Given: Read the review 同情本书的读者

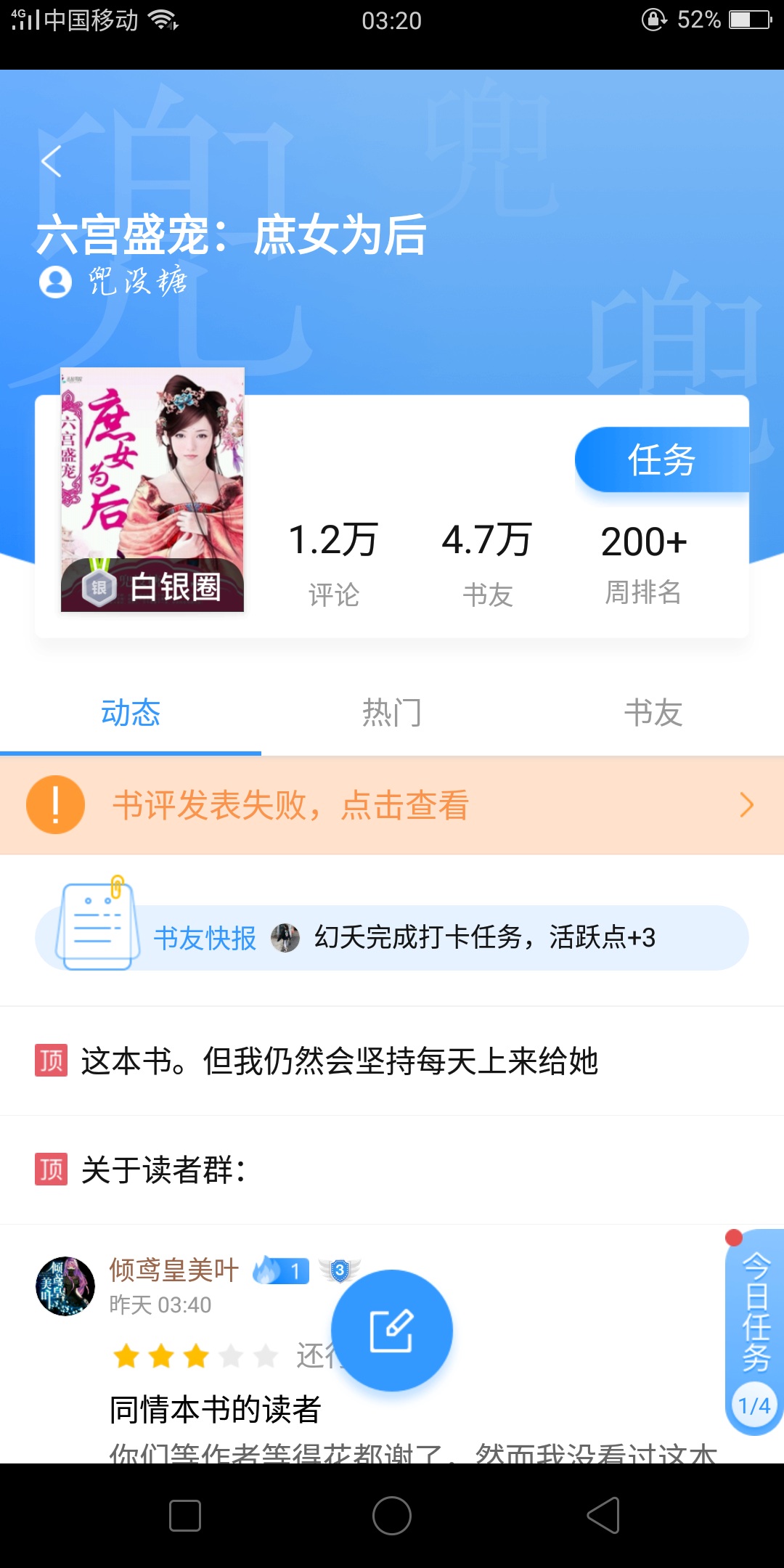Looking at the screenshot, I should coord(216,1410).
